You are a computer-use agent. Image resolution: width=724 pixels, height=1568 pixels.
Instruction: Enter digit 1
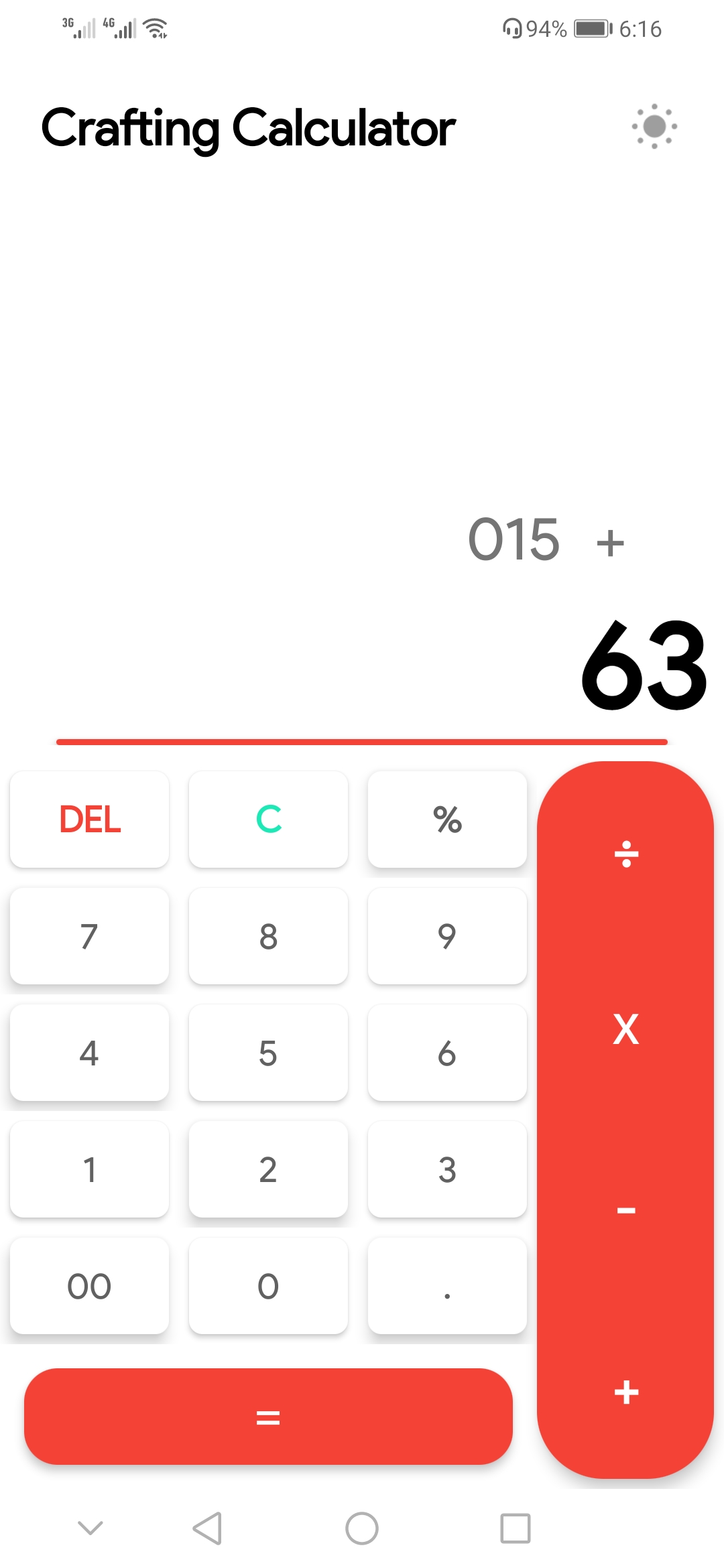click(90, 1169)
